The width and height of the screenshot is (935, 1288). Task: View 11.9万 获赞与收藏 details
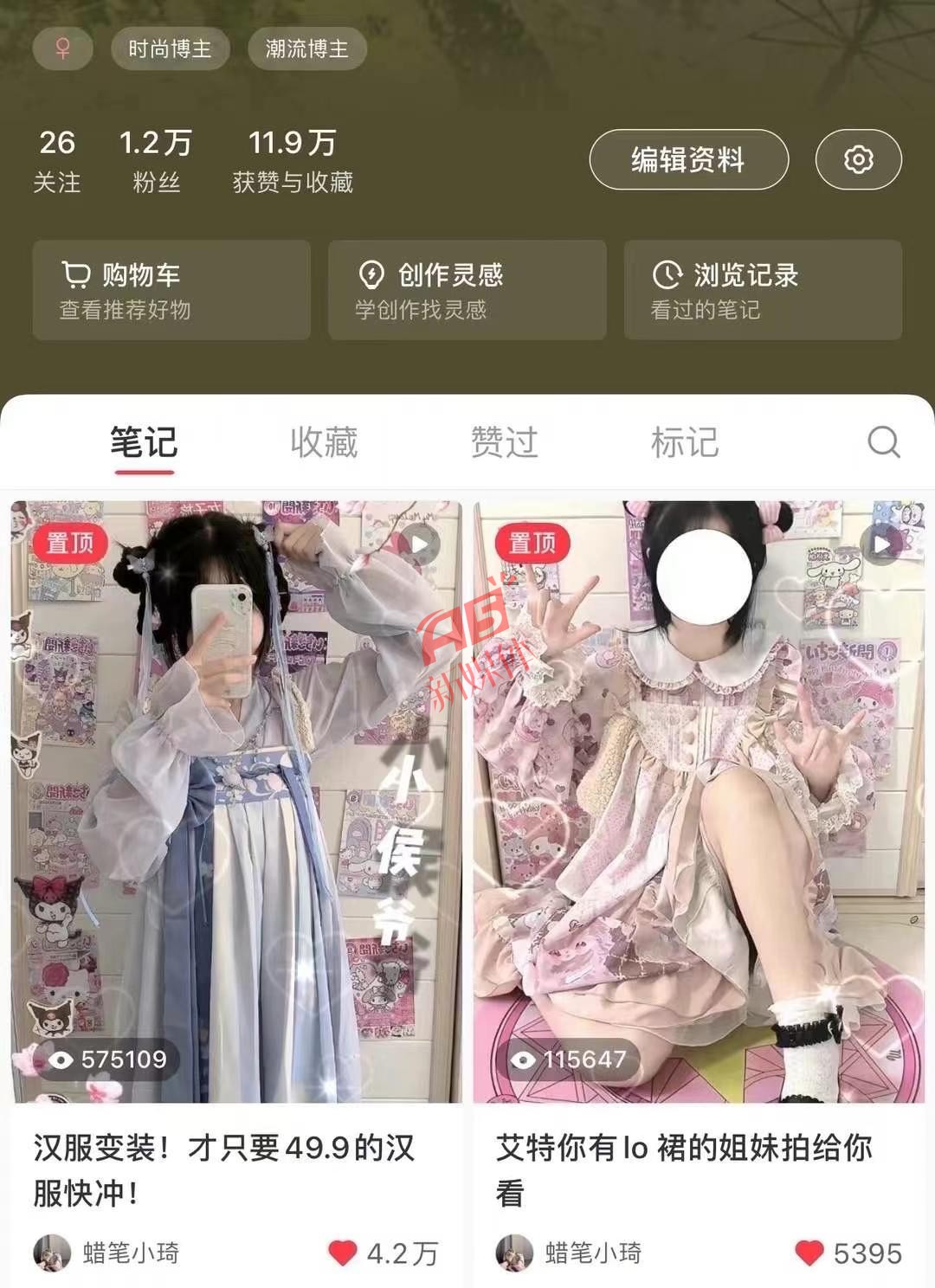click(x=293, y=160)
